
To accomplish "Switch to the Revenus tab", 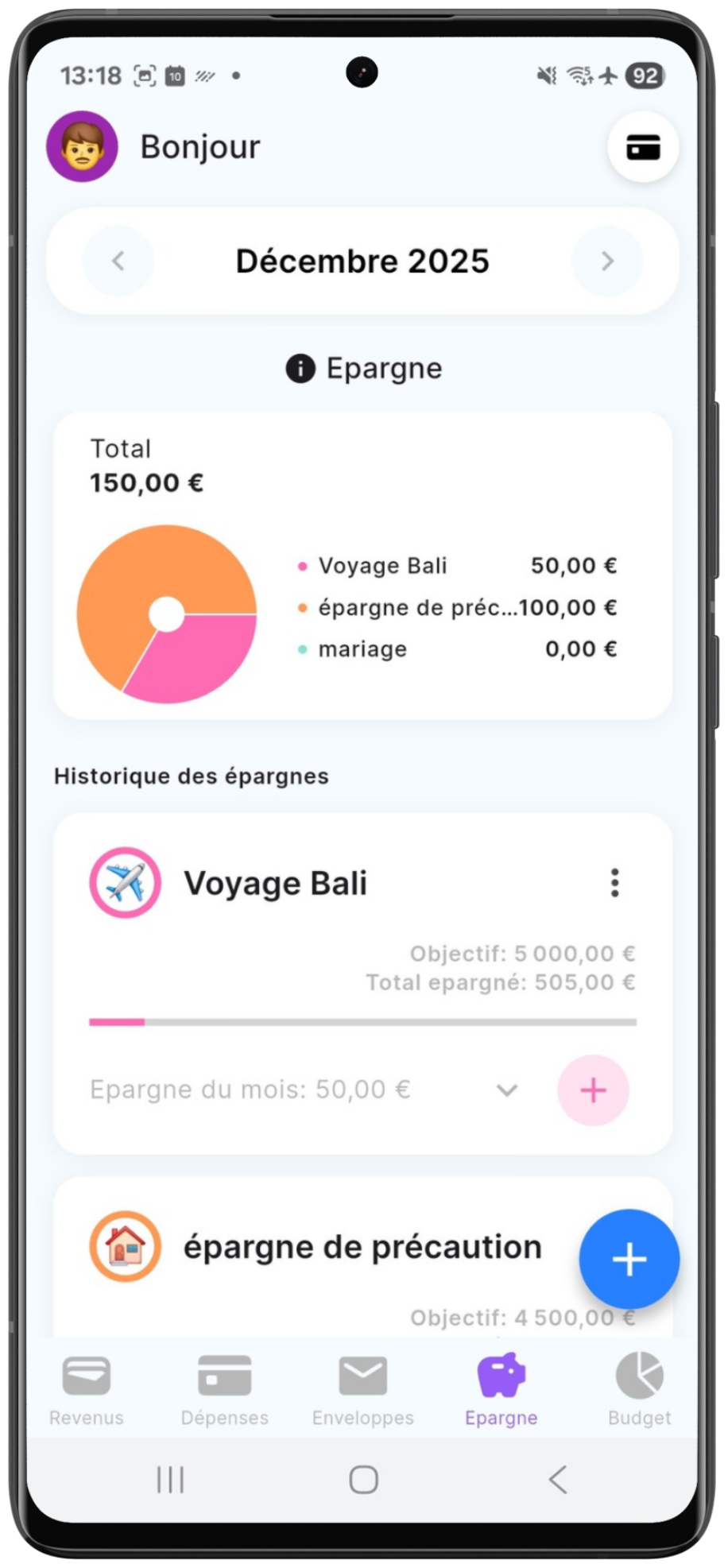I will 87,1388.
